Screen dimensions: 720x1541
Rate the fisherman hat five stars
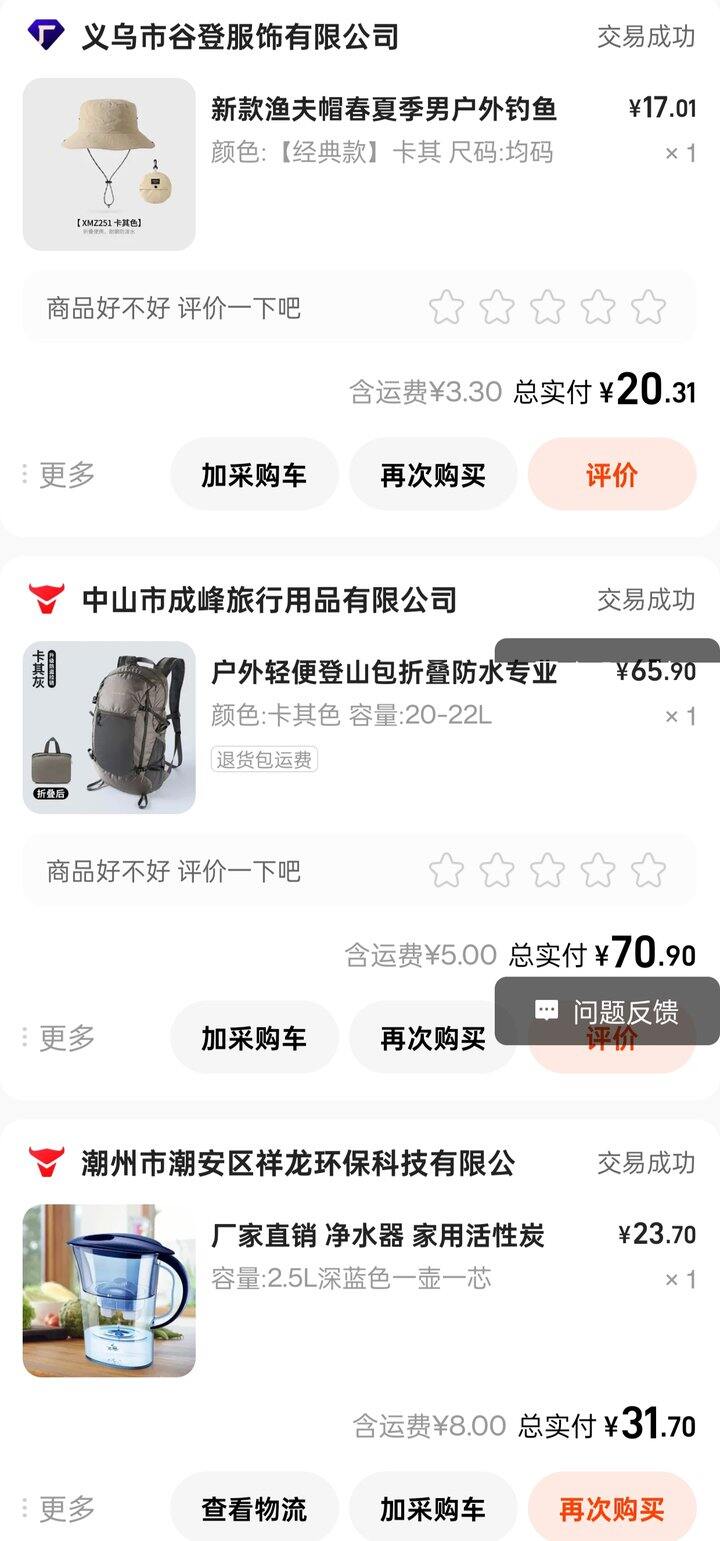point(648,307)
